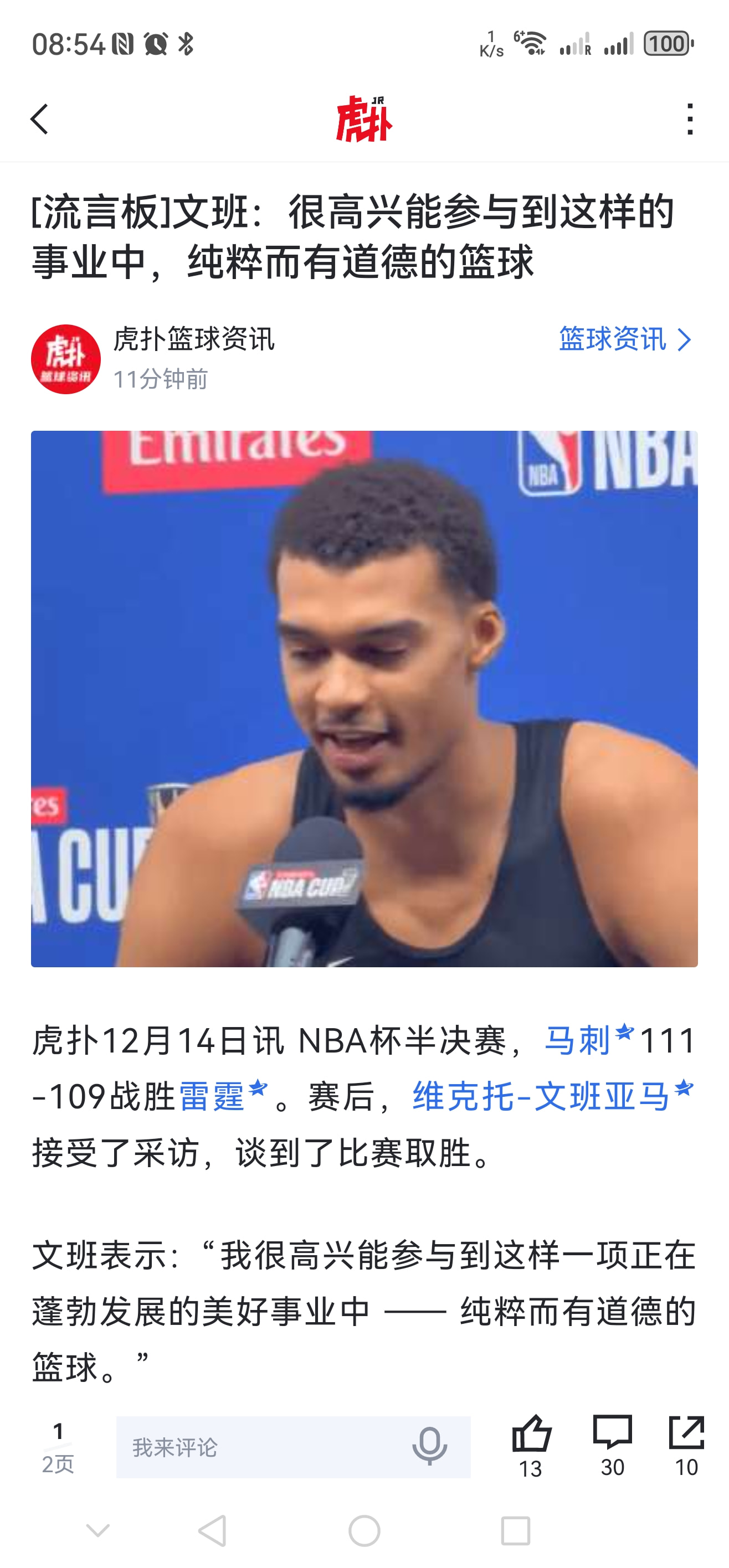Tap the system home button
The height and width of the screenshot is (1568, 729).
[x=364, y=1530]
